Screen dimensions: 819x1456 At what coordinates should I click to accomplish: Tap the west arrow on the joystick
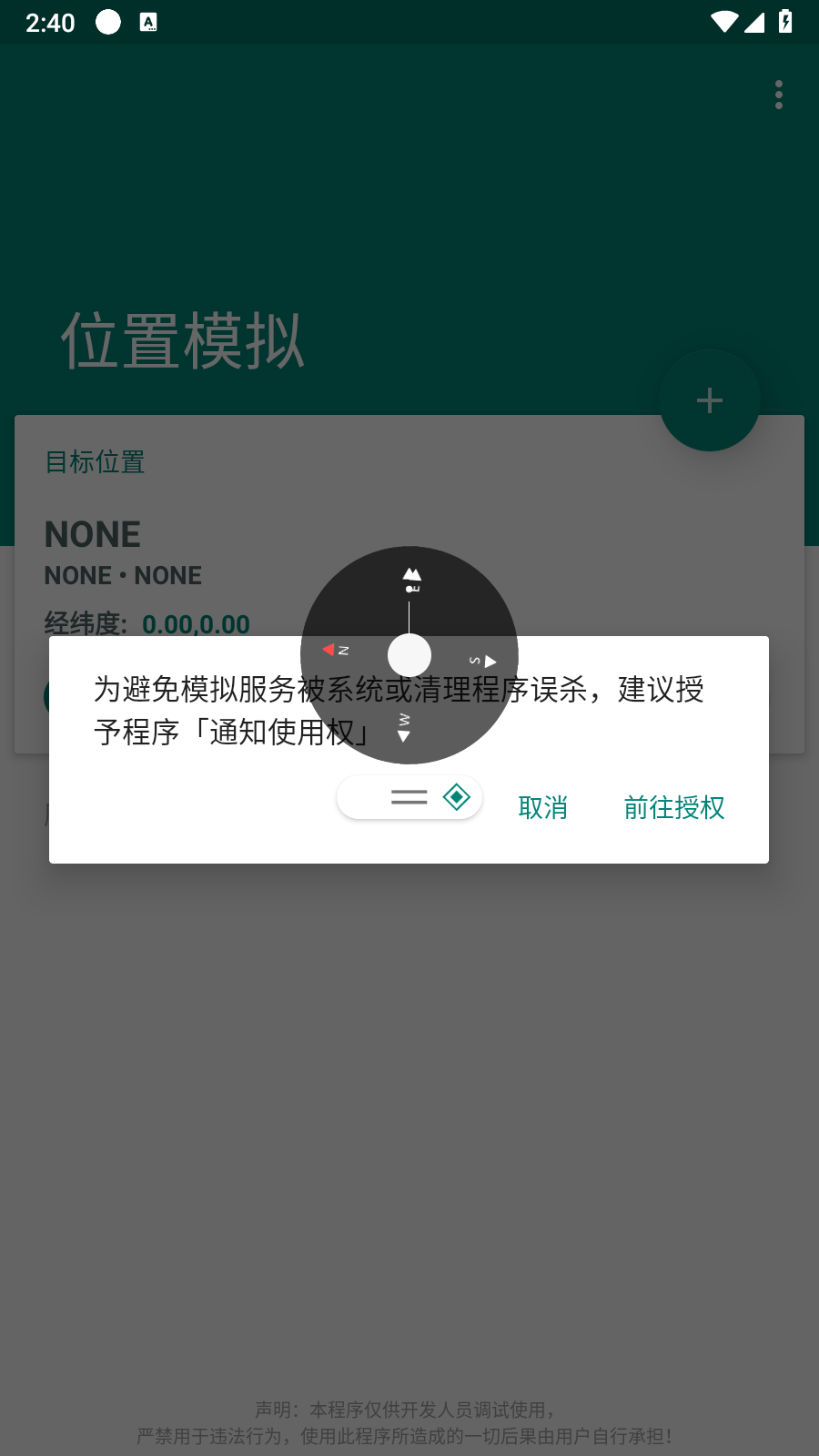404,734
